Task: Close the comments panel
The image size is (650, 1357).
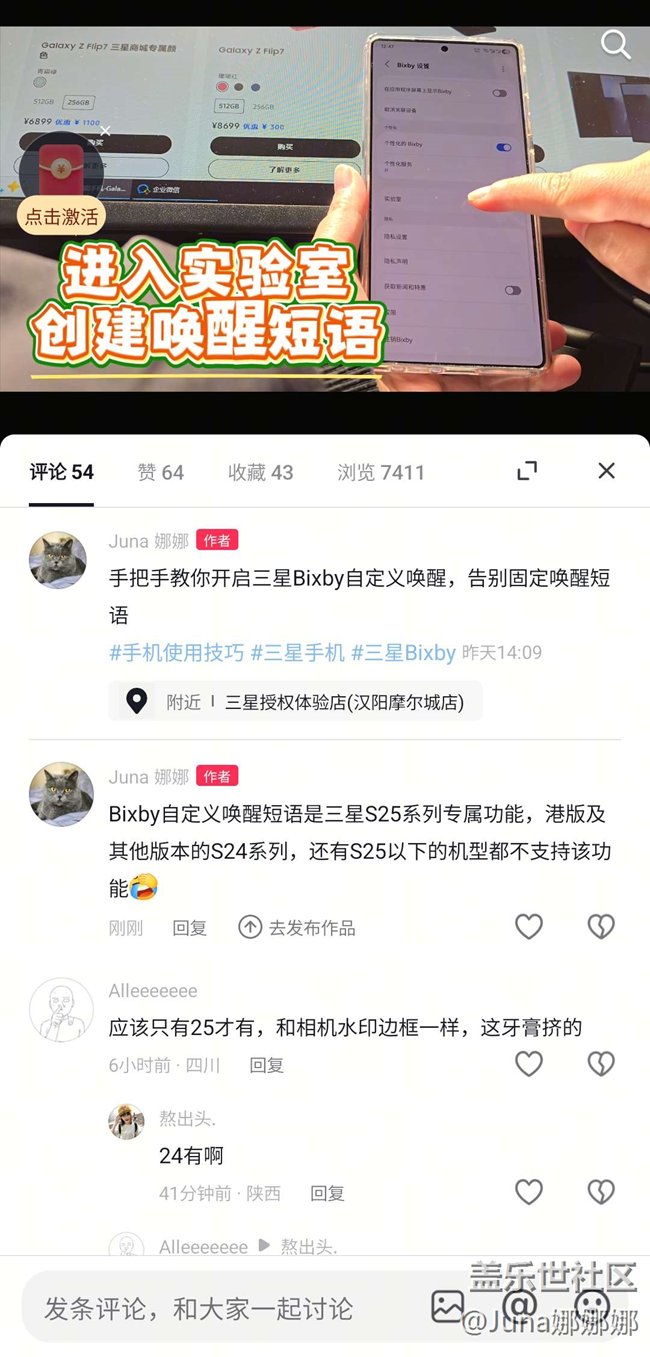Action: pyautogui.click(x=606, y=471)
